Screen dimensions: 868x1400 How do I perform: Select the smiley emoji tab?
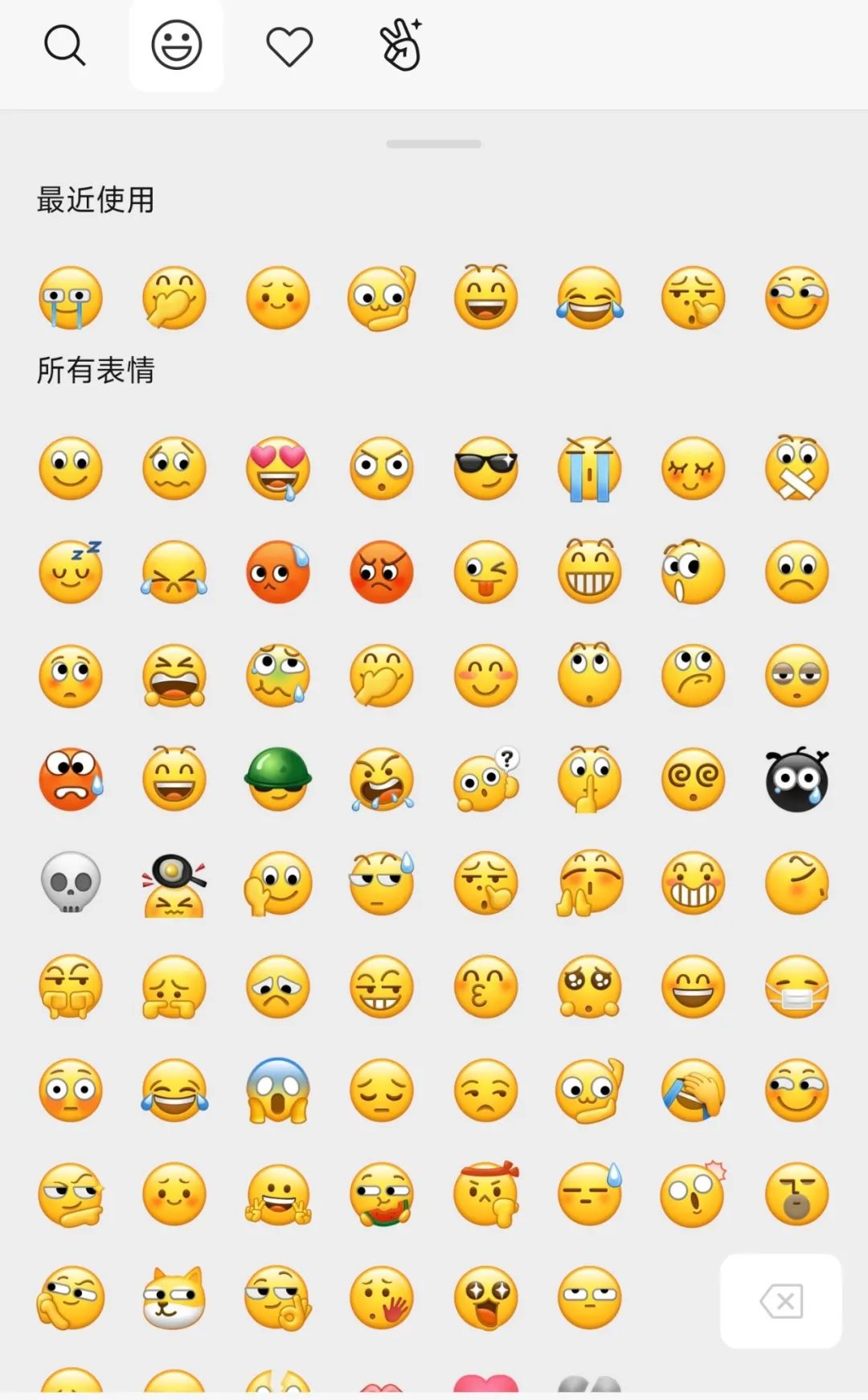(x=176, y=45)
